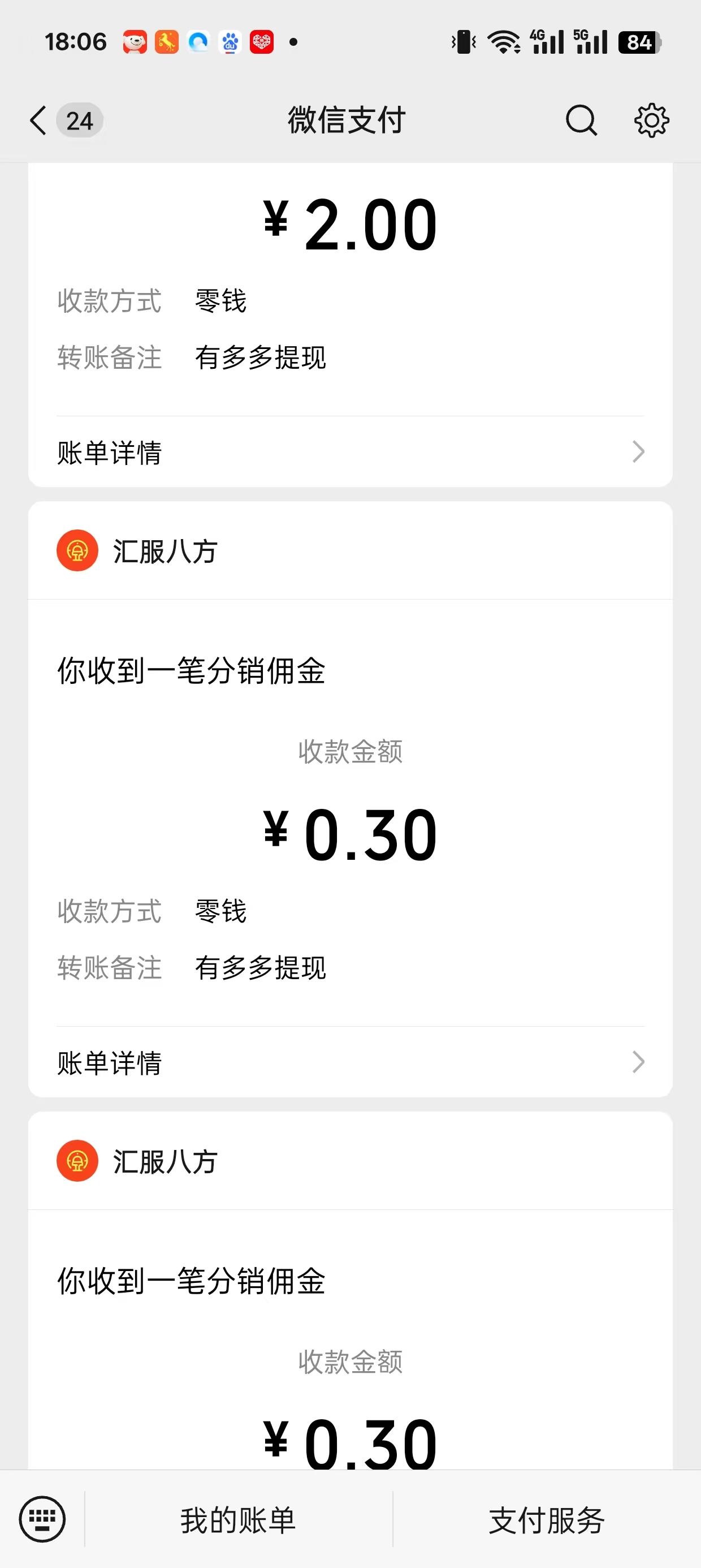Open 账单详情 under the ¥2.00 payment
Screen dimensions: 701x1568
pyautogui.click(x=350, y=453)
